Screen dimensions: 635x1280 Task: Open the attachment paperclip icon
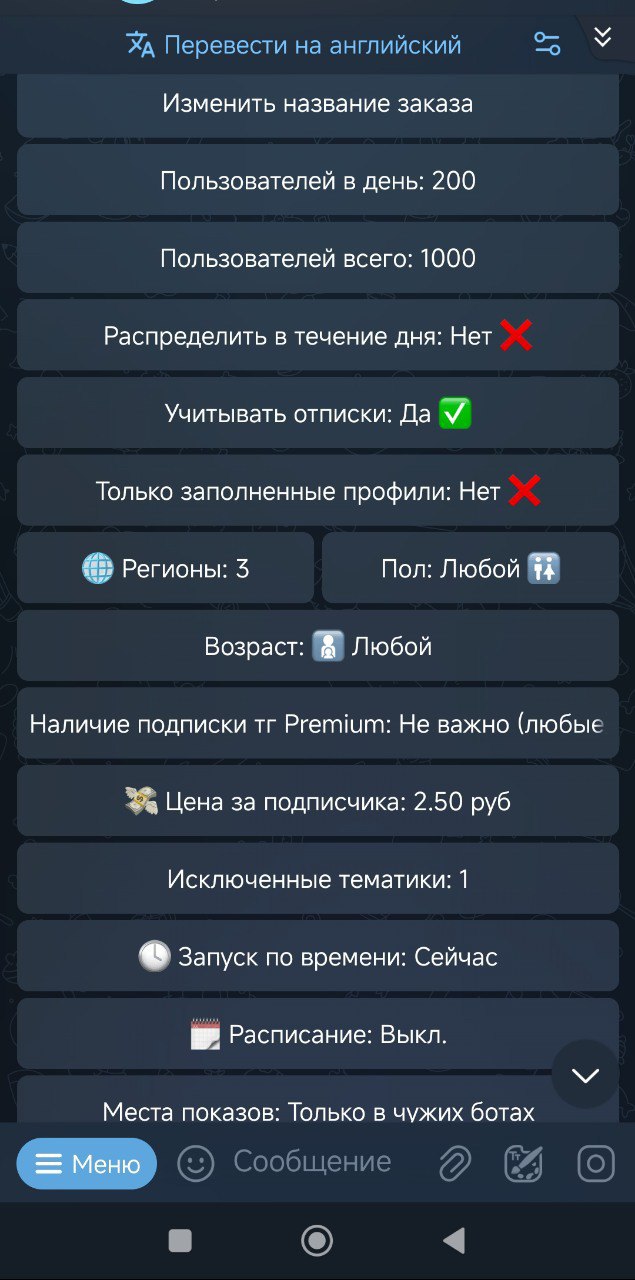pos(454,1163)
